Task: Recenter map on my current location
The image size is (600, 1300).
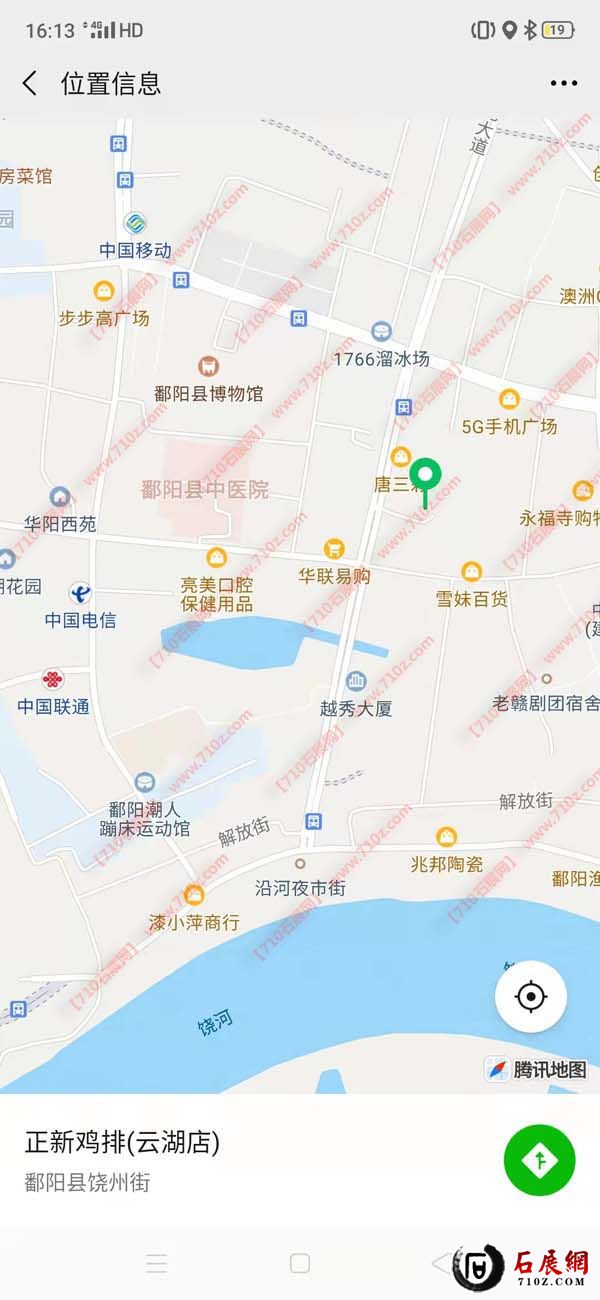Action: click(531, 997)
